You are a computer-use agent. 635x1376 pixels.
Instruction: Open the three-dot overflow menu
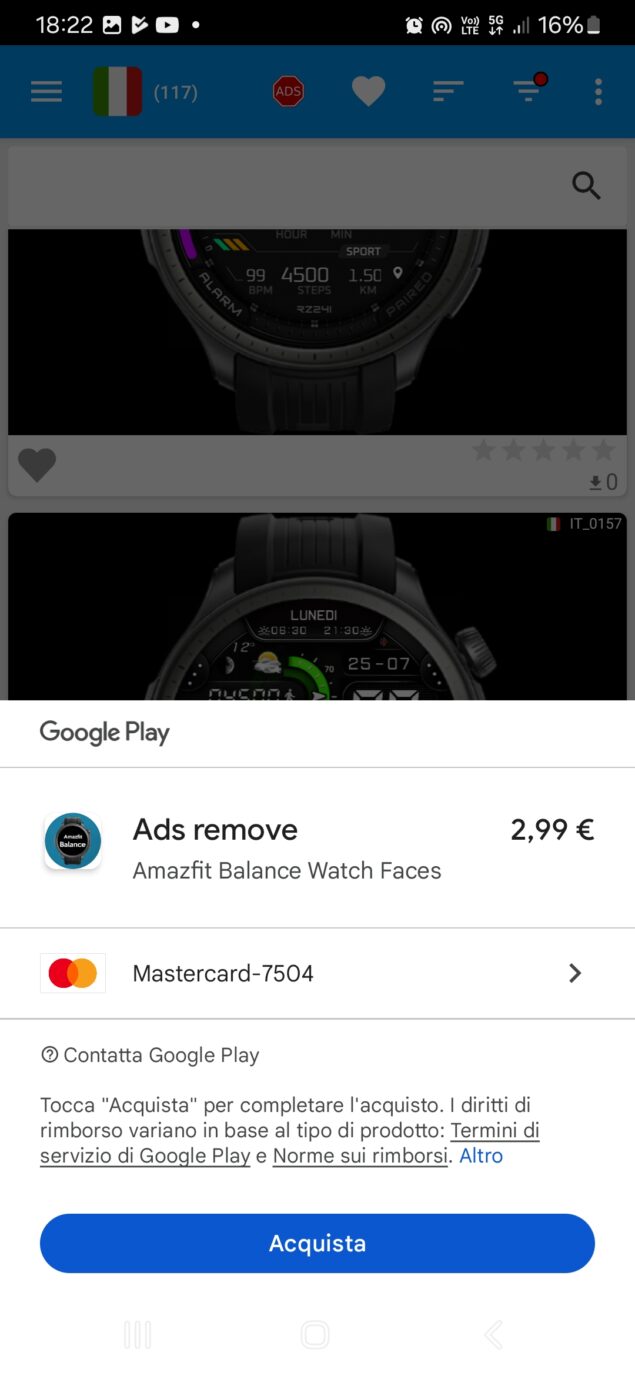[x=598, y=92]
